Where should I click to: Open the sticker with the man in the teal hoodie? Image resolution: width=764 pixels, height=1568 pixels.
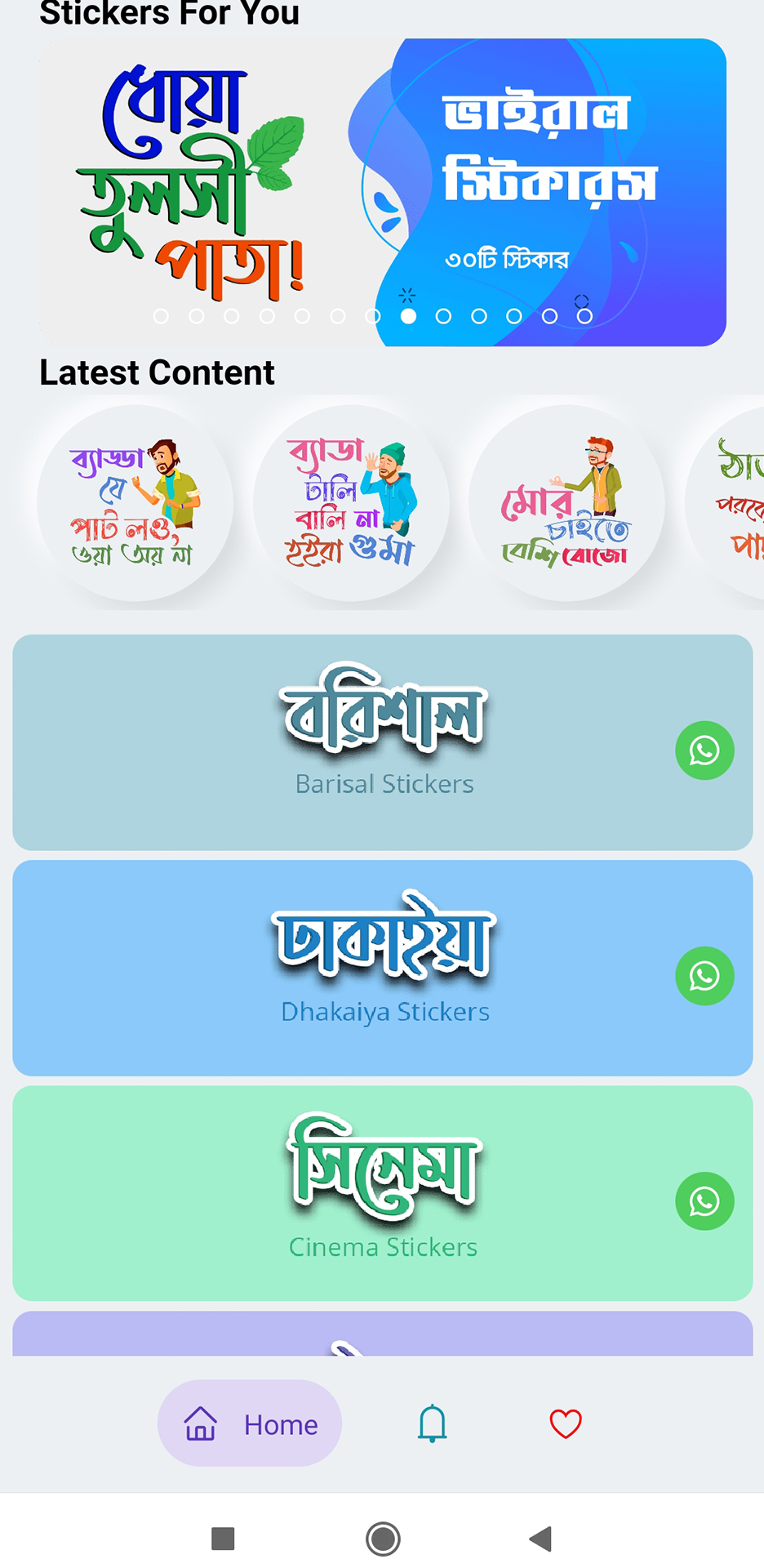[351, 503]
